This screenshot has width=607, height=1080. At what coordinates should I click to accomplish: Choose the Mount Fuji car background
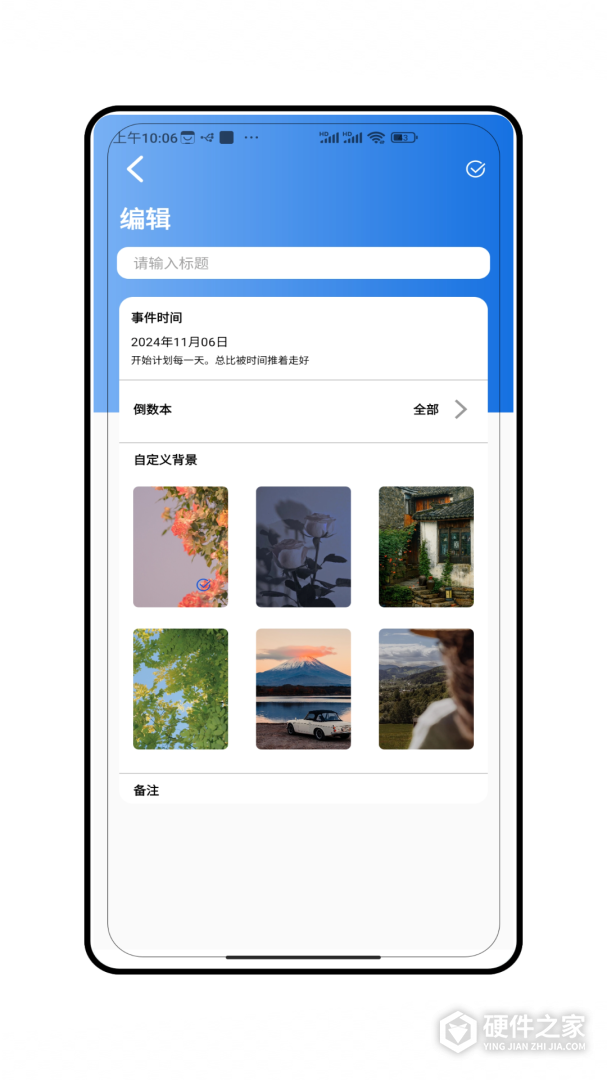tap(303, 688)
